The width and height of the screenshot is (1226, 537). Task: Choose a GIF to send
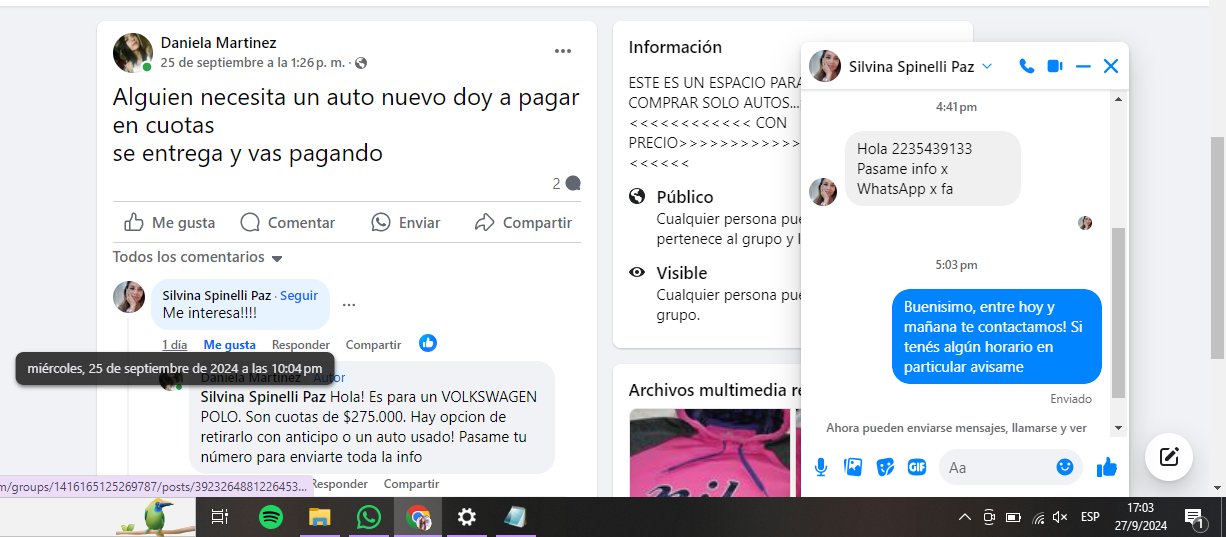click(917, 467)
